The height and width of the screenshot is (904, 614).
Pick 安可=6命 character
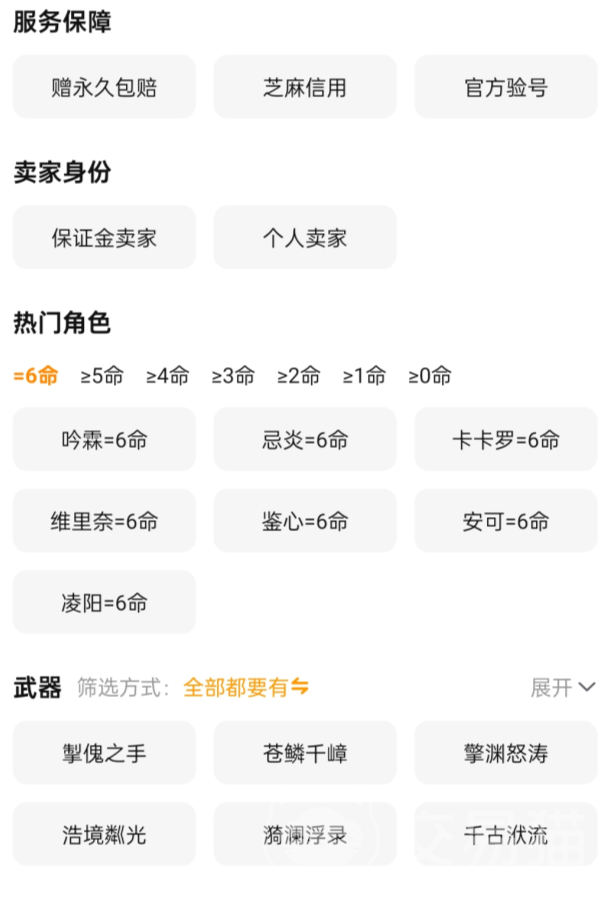[x=506, y=521]
